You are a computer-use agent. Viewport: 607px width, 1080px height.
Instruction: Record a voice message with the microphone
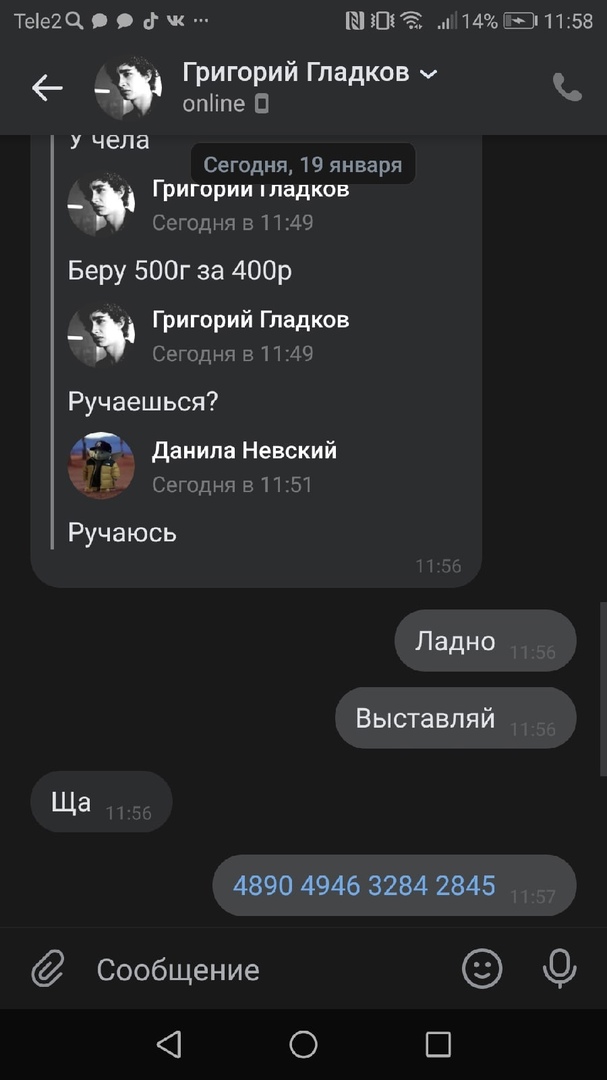click(x=559, y=968)
